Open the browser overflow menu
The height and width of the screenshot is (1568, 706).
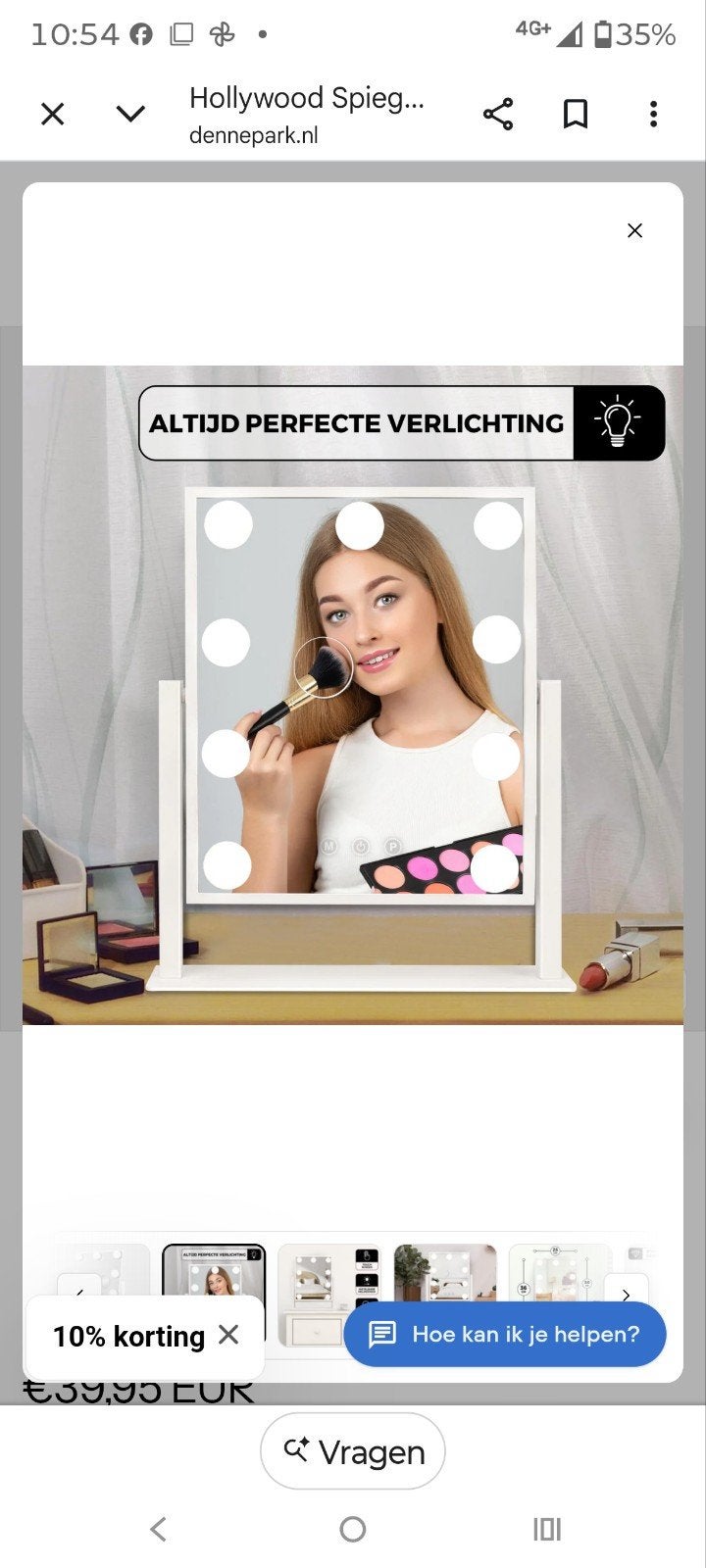click(x=653, y=115)
